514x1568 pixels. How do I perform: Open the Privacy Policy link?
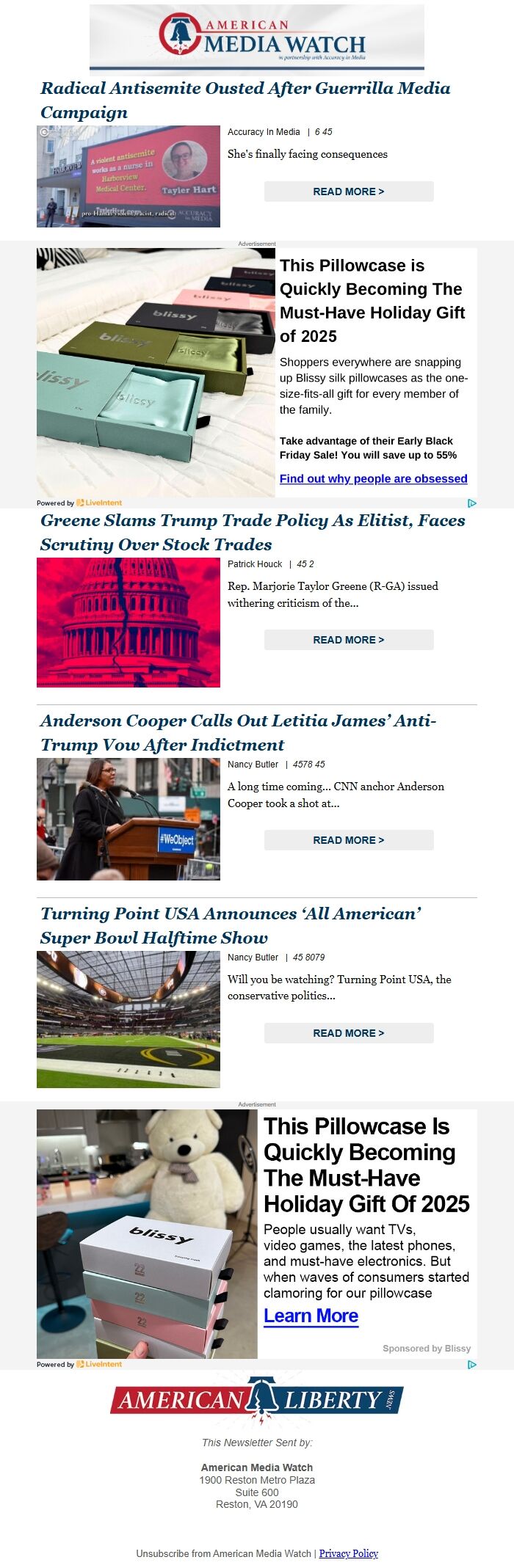348,1553
